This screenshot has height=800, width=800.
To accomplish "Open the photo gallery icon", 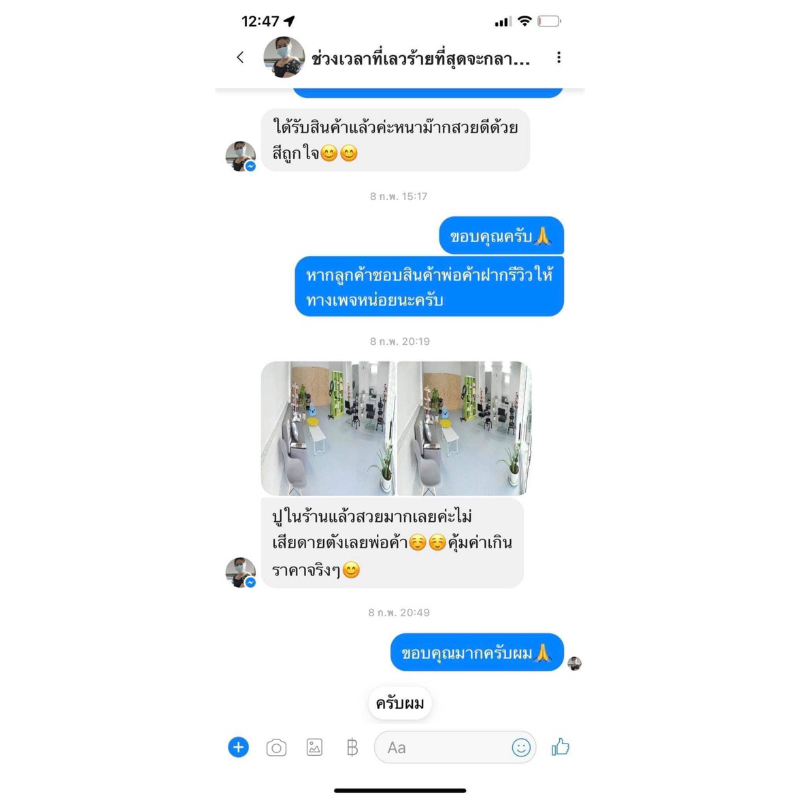I will pos(314,747).
